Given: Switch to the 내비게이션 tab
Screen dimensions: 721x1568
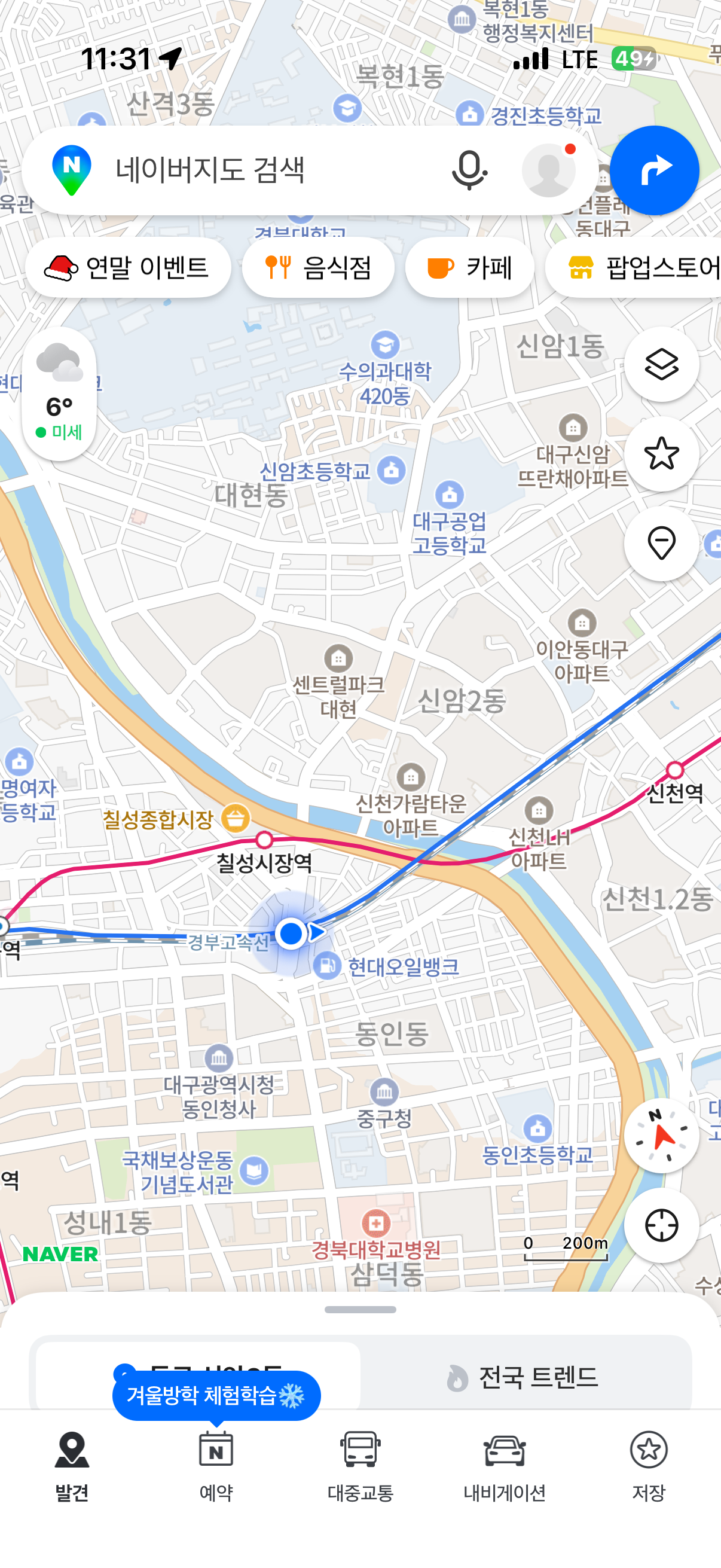Looking at the screenshot, I should point(505,1466).
